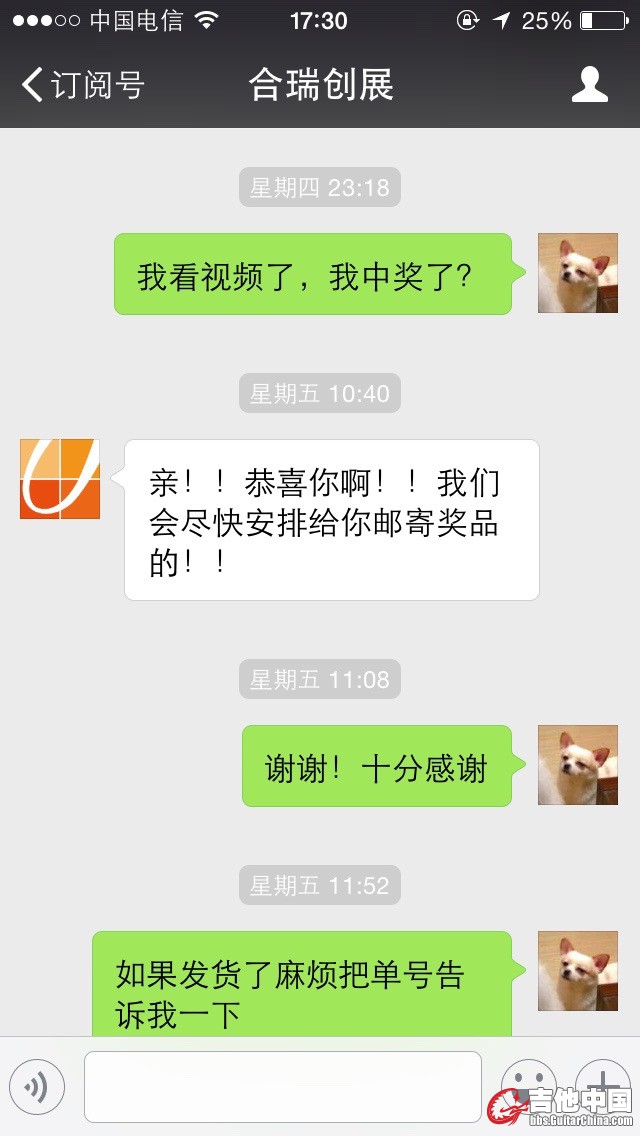Tap the 合瑞创展 orange avatar
Screen dimensions: 640x1136
click(60, 479)
